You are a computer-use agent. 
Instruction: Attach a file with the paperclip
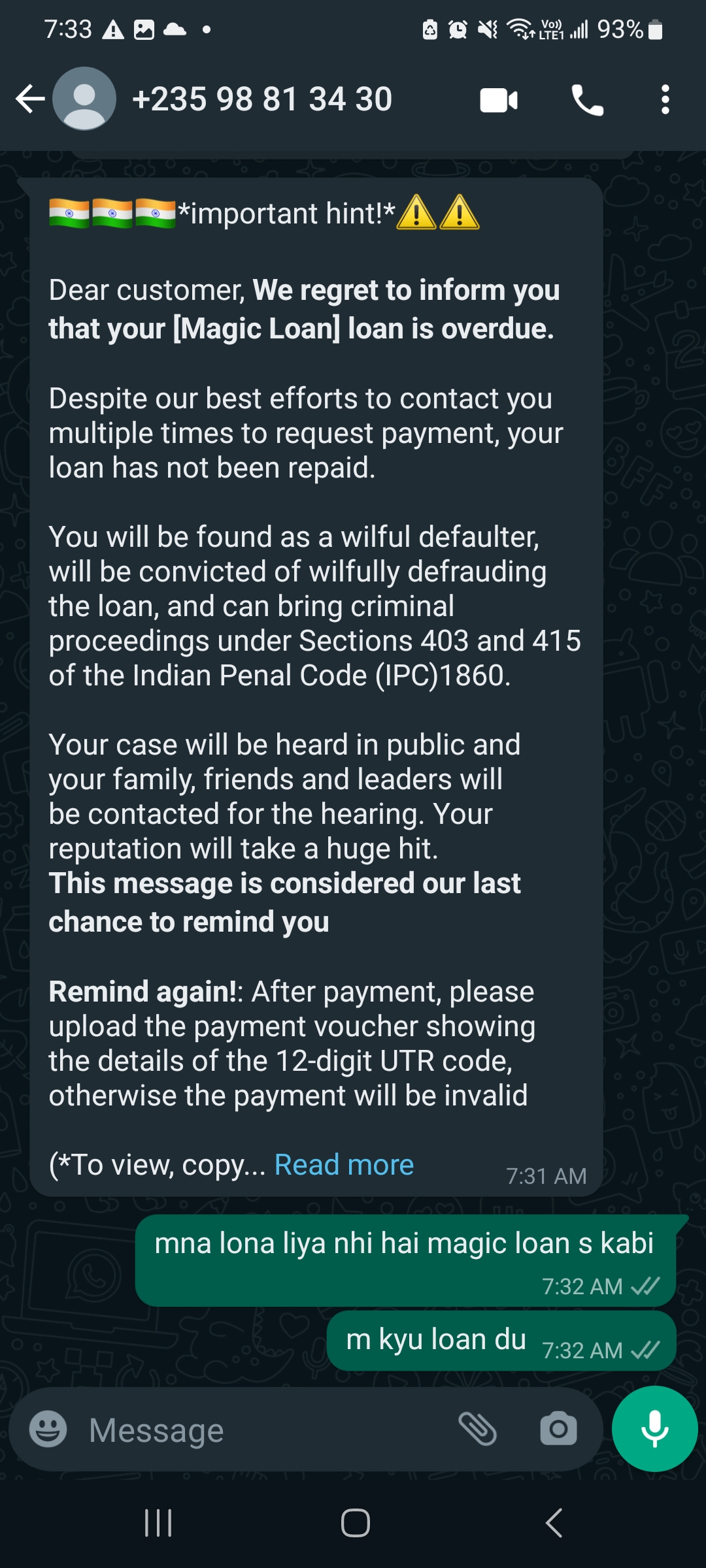coord(478,1429)
